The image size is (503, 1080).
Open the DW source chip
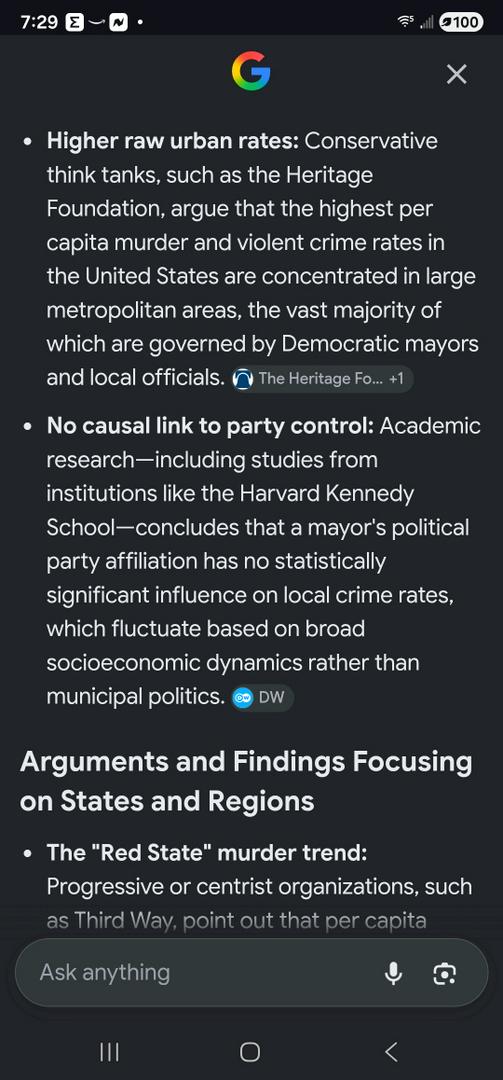(263, 698)
